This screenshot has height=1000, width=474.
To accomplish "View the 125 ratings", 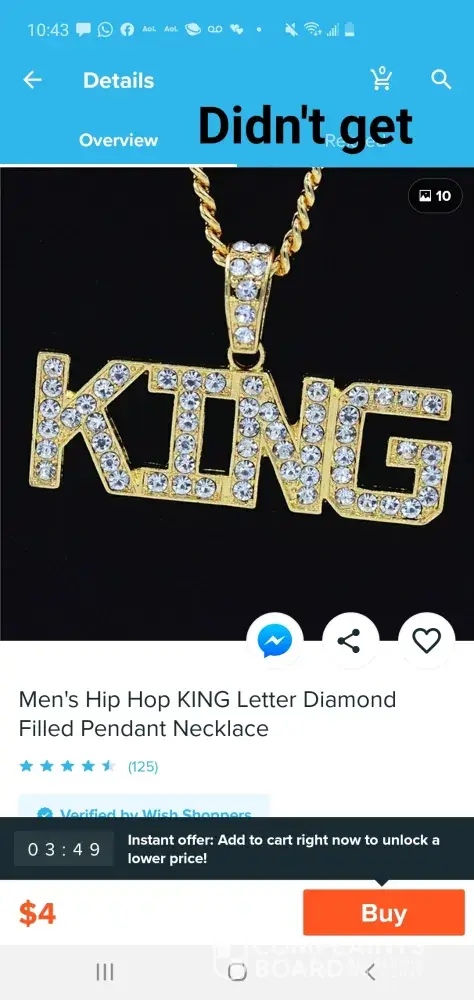I will click(143, 766).
